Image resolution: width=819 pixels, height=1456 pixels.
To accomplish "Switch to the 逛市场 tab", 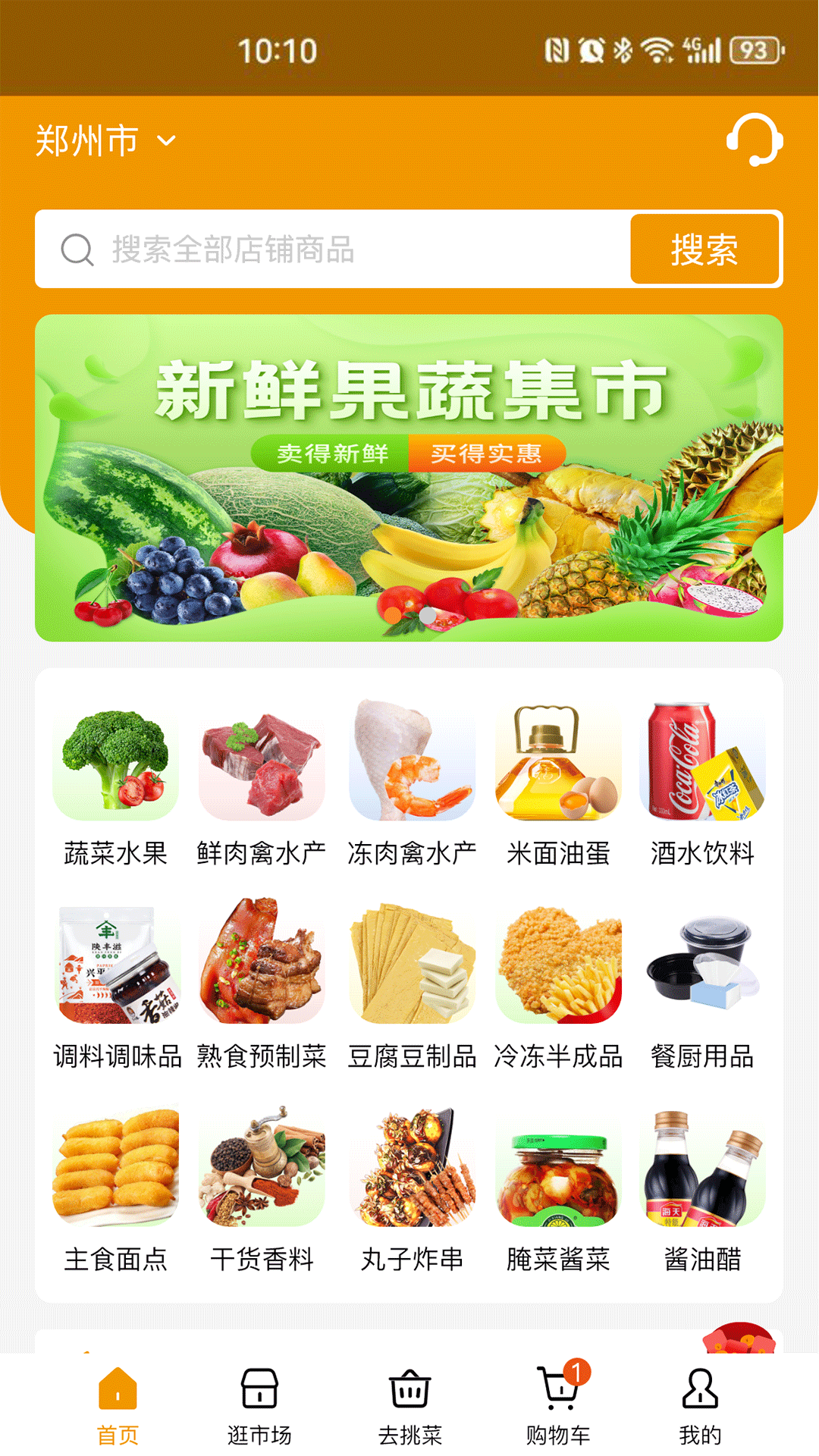I will click(259, 1404).
